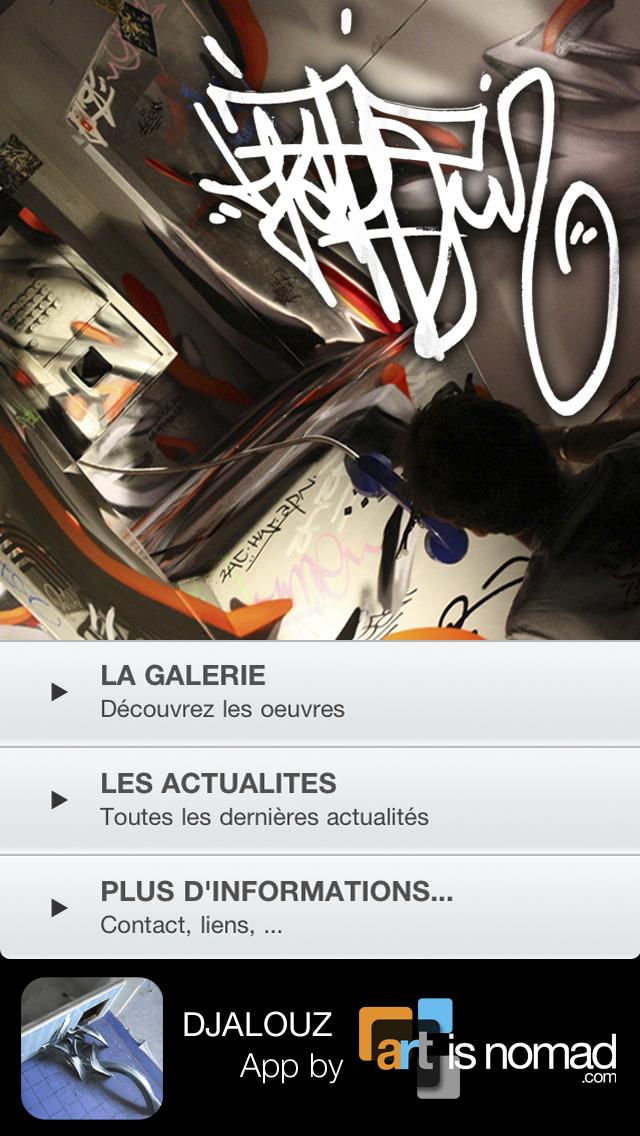Image resolution: width=640 pixels, height=1136 pixels.
Task: Open Les Actualites news row
Action: click(320, 800)
